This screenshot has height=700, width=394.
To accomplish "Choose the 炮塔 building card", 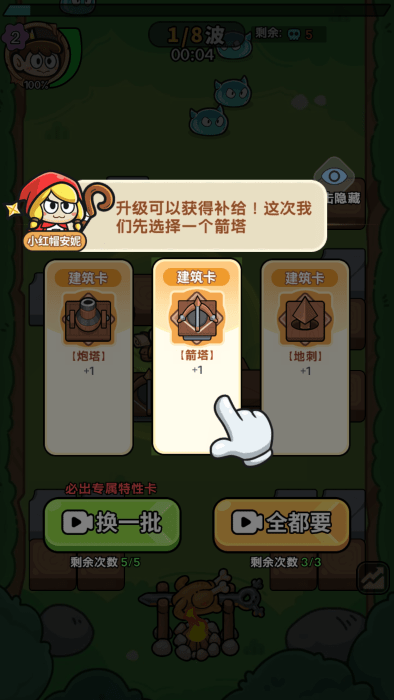I will (x=88, y=357).
